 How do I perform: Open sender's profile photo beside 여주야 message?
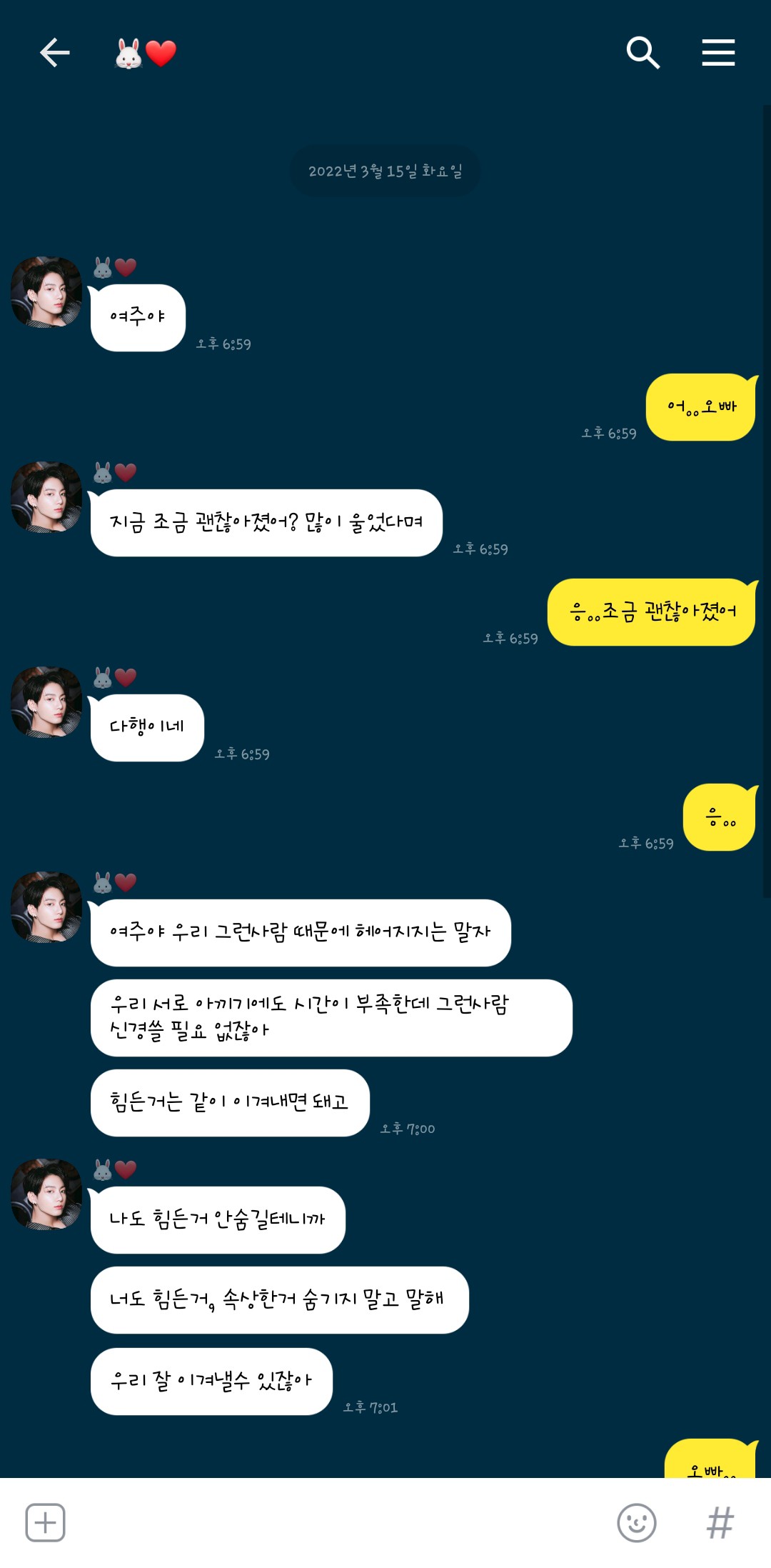click(x=47, y=292)
